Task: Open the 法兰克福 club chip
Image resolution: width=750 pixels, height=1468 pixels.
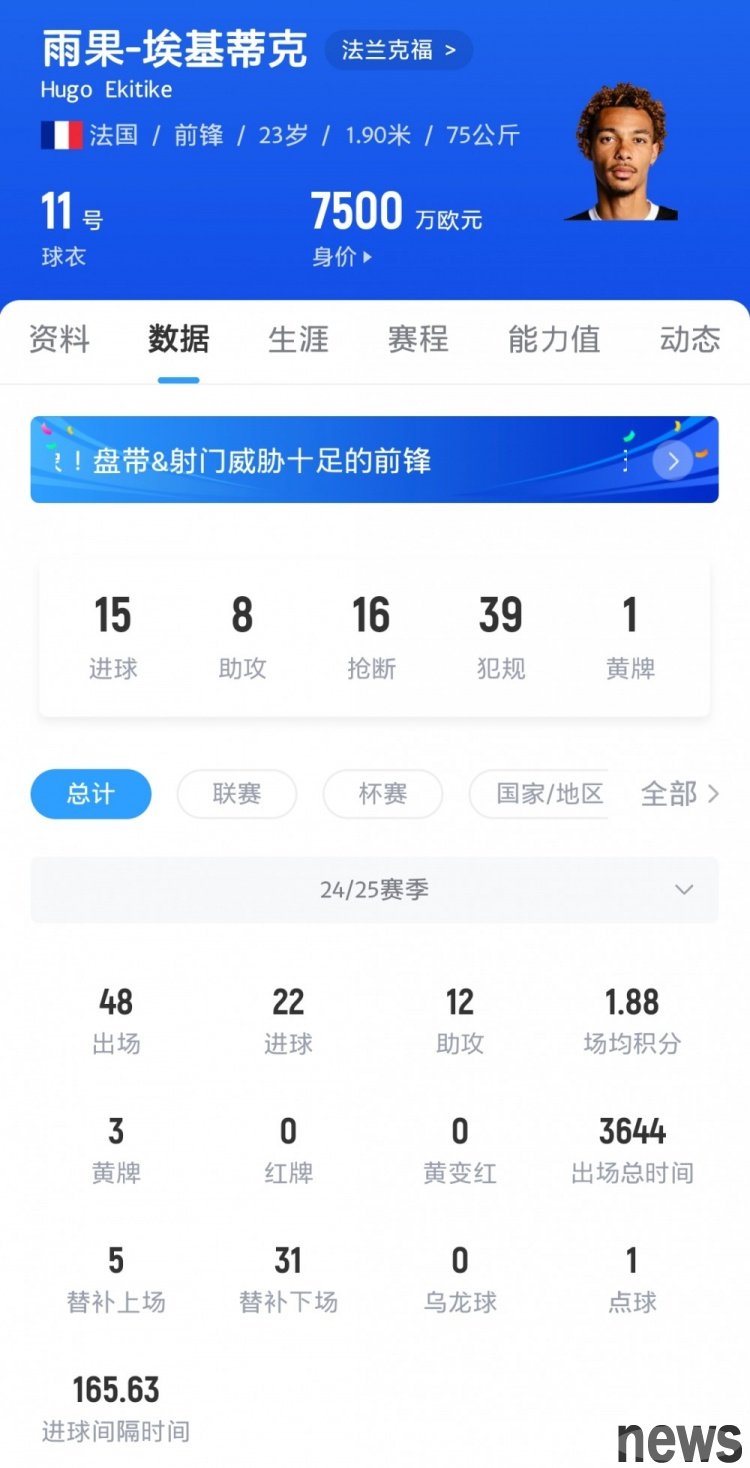Action: click(x=398, y=50)
